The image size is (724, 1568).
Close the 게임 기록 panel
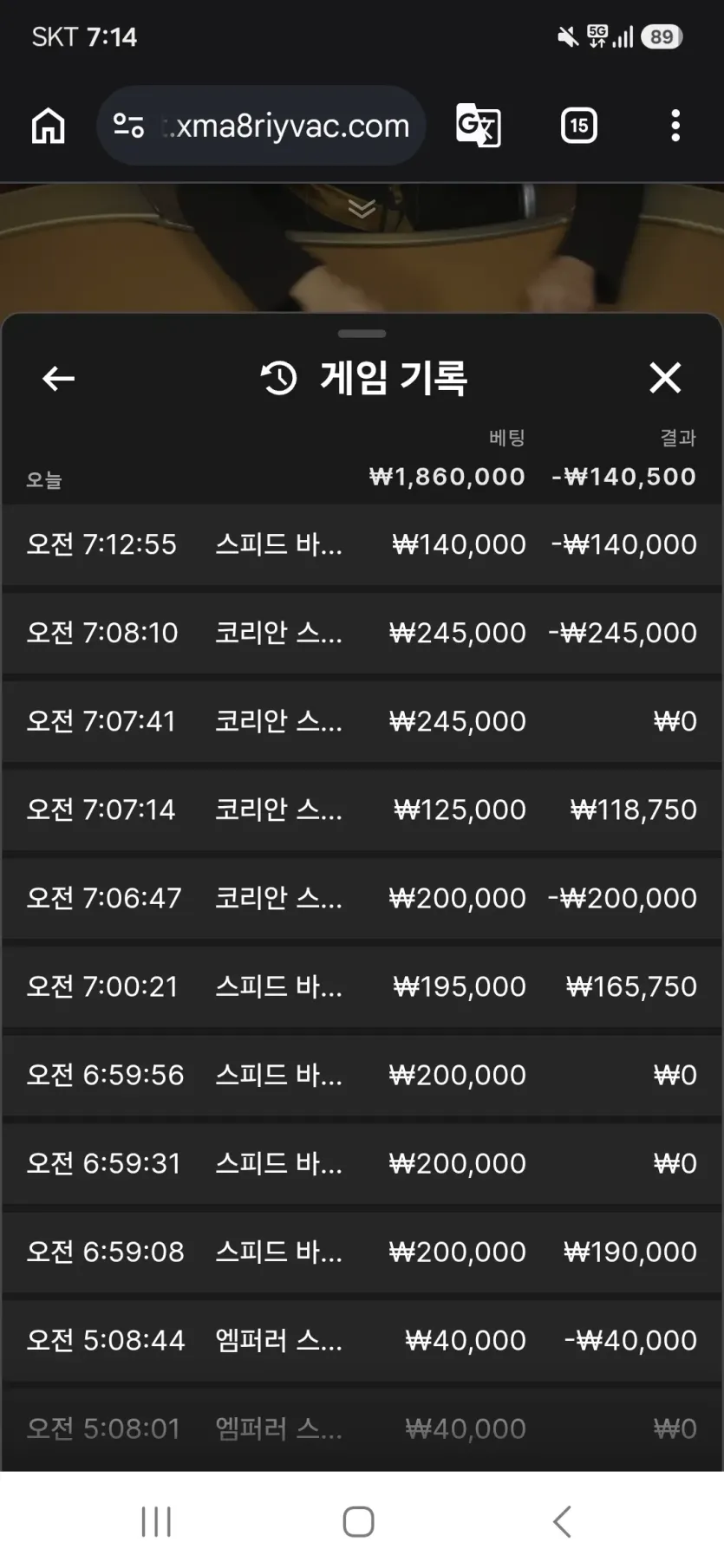tap(665, 378)
